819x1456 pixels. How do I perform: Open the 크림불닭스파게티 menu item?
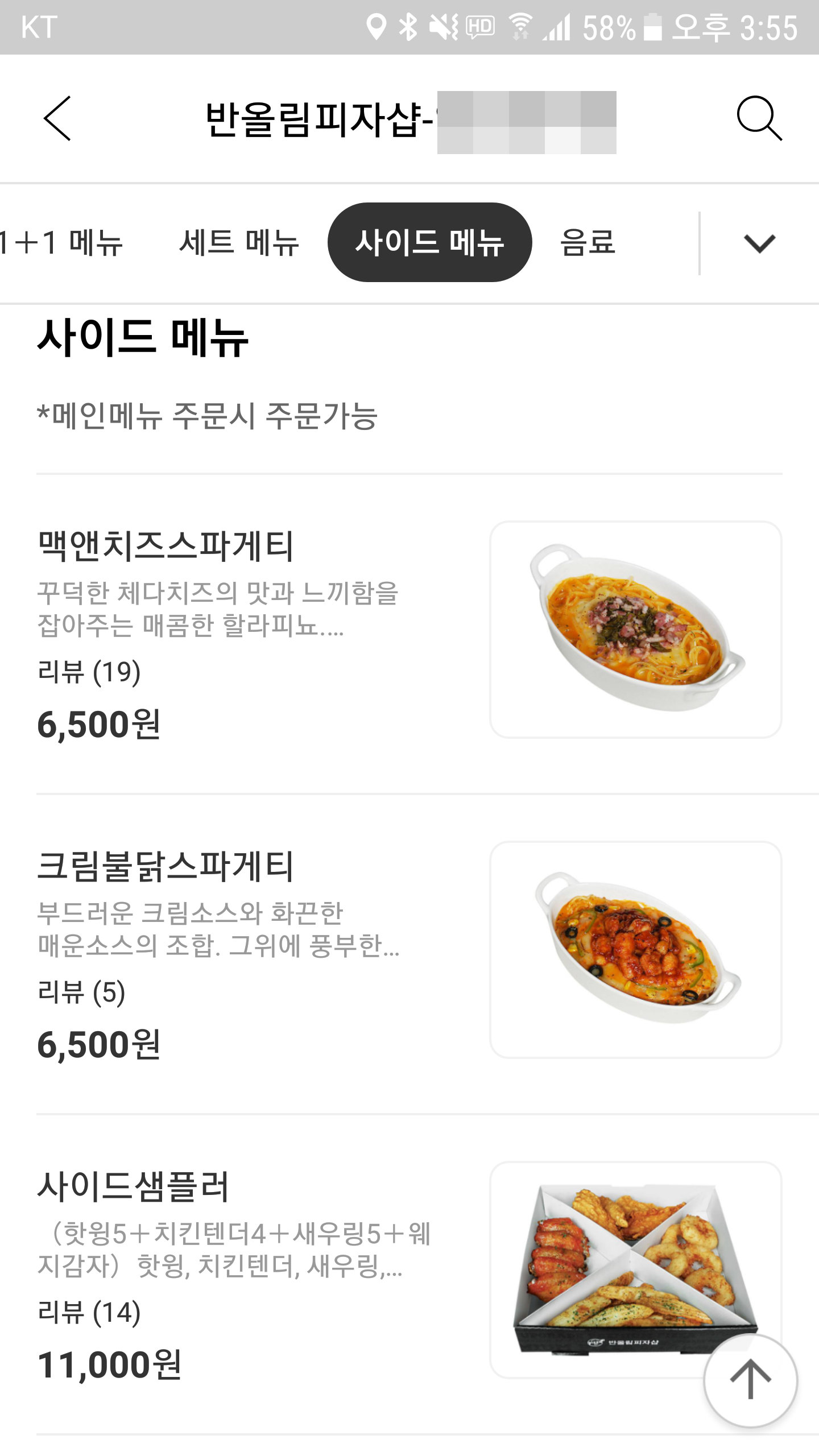coord(166,866)
